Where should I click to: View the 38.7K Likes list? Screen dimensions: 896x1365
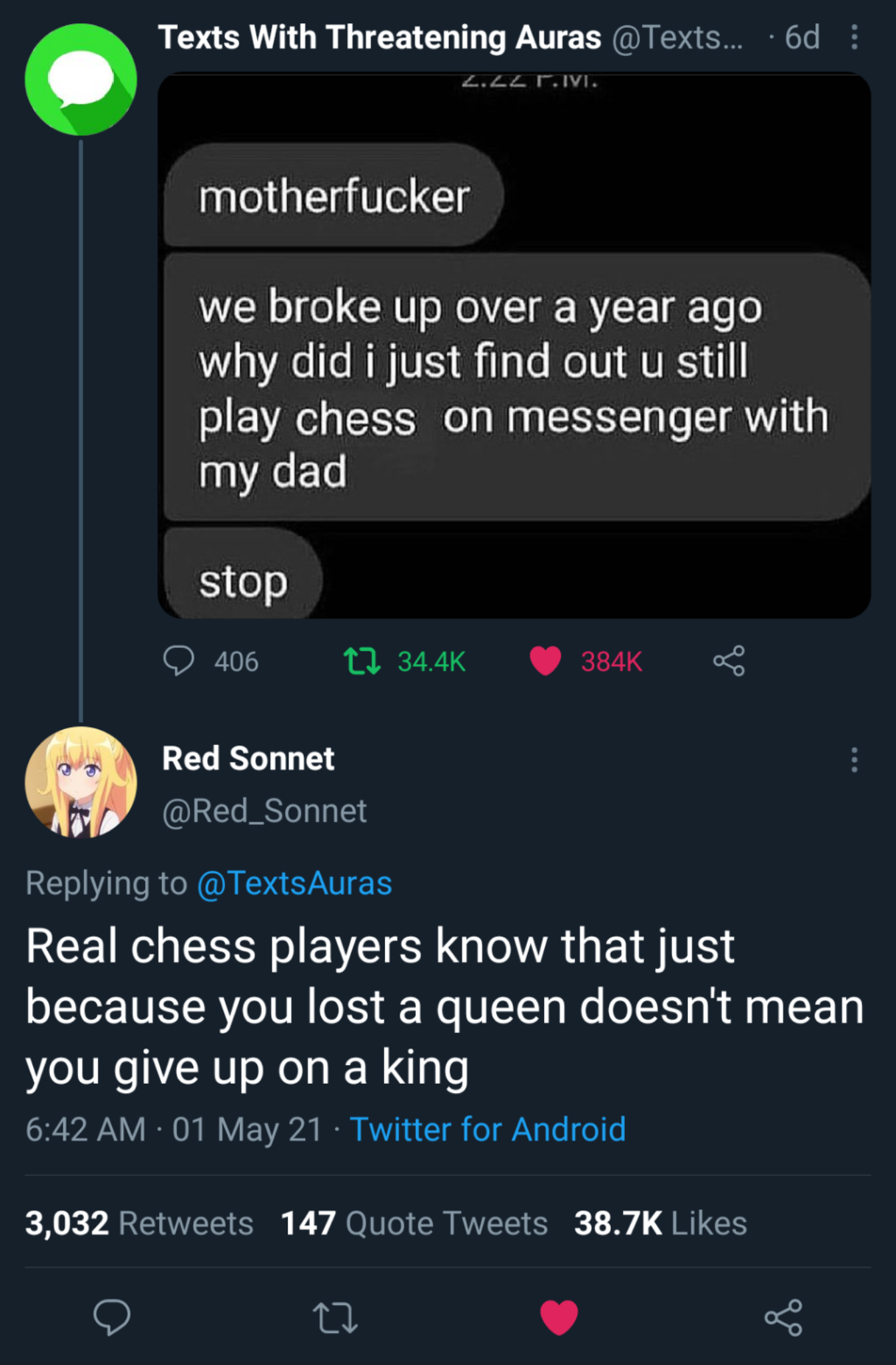660,1224
